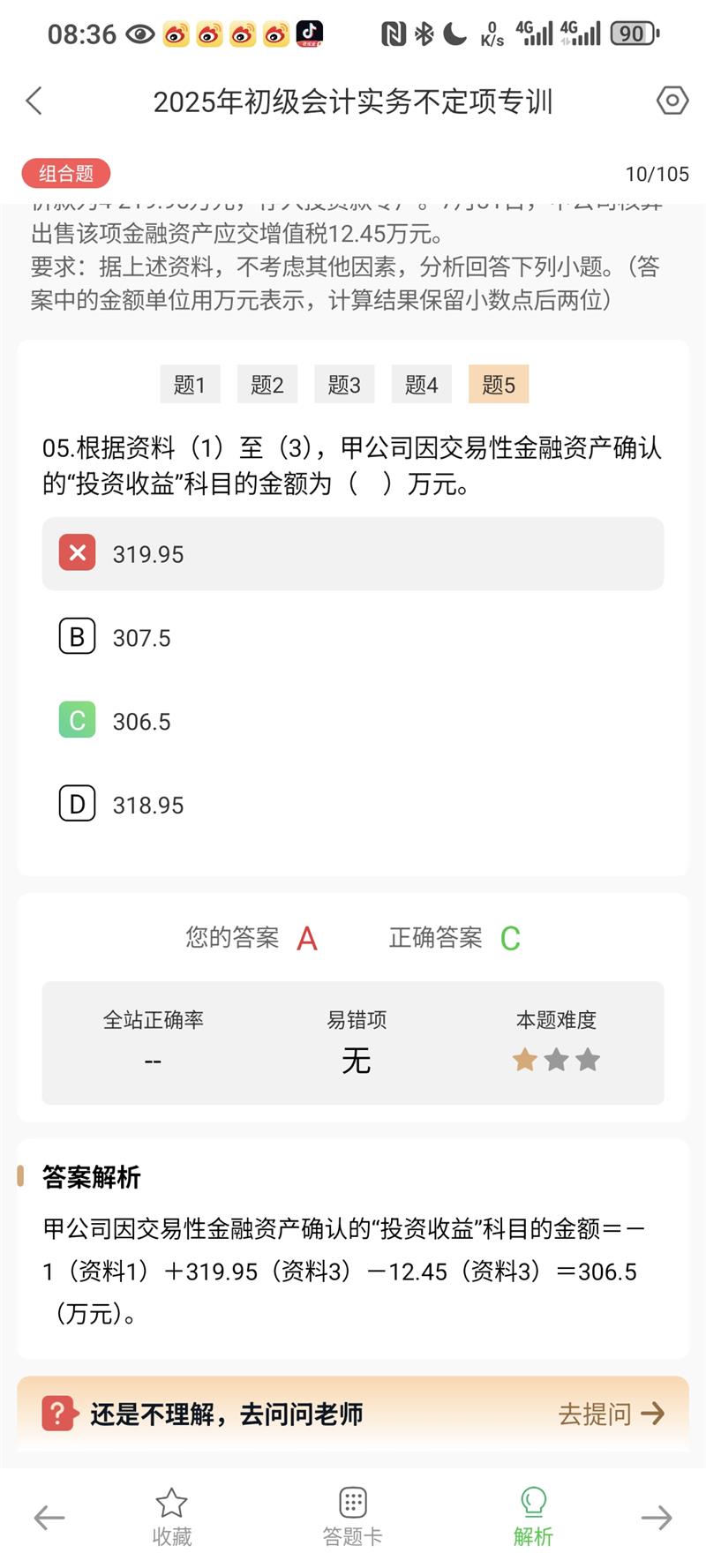Viewport: 706px width, 1568px height.
Task: Choose option D 318.95
Action: [353, 805]
